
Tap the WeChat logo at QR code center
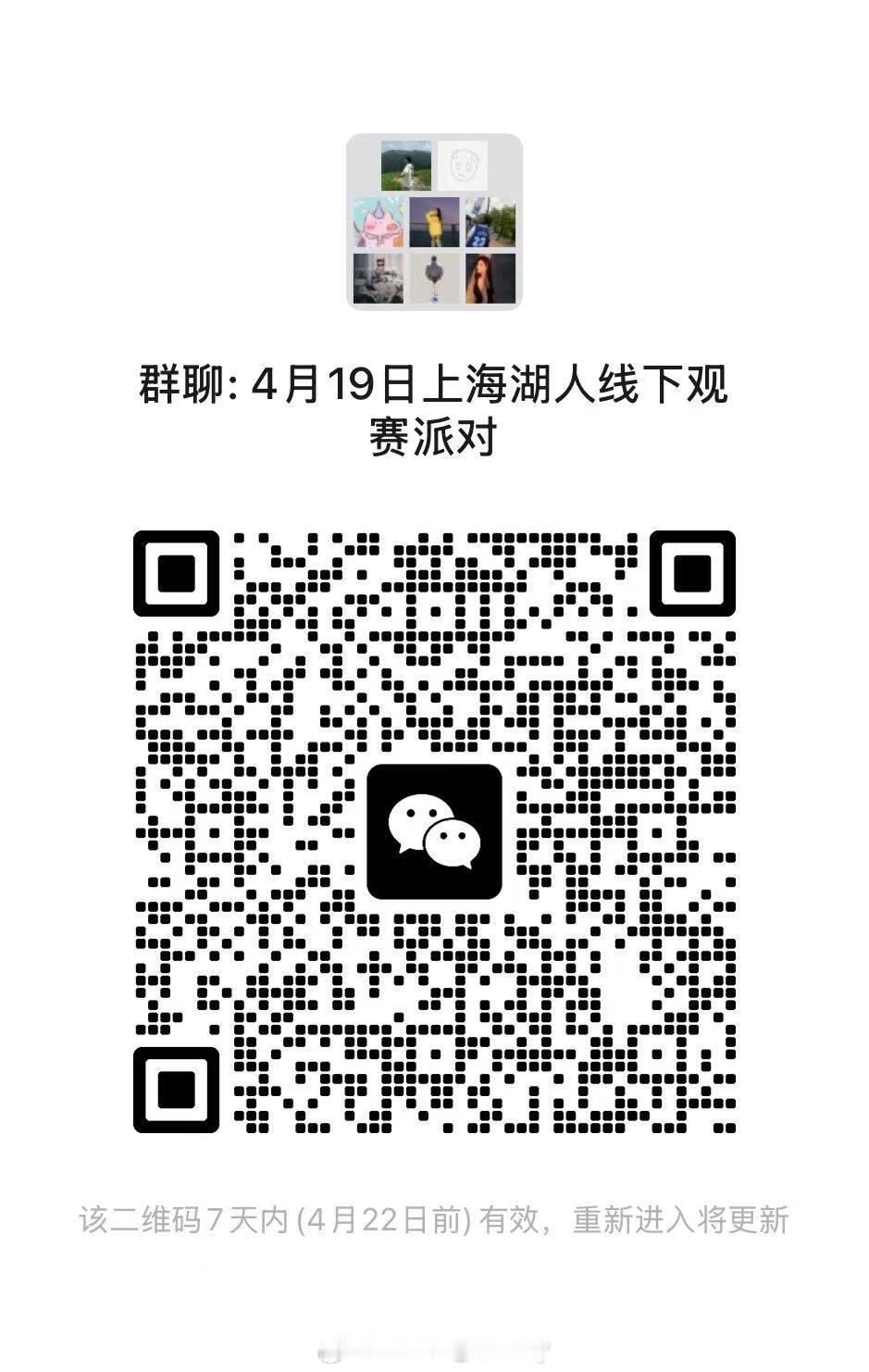click(434, 831)
